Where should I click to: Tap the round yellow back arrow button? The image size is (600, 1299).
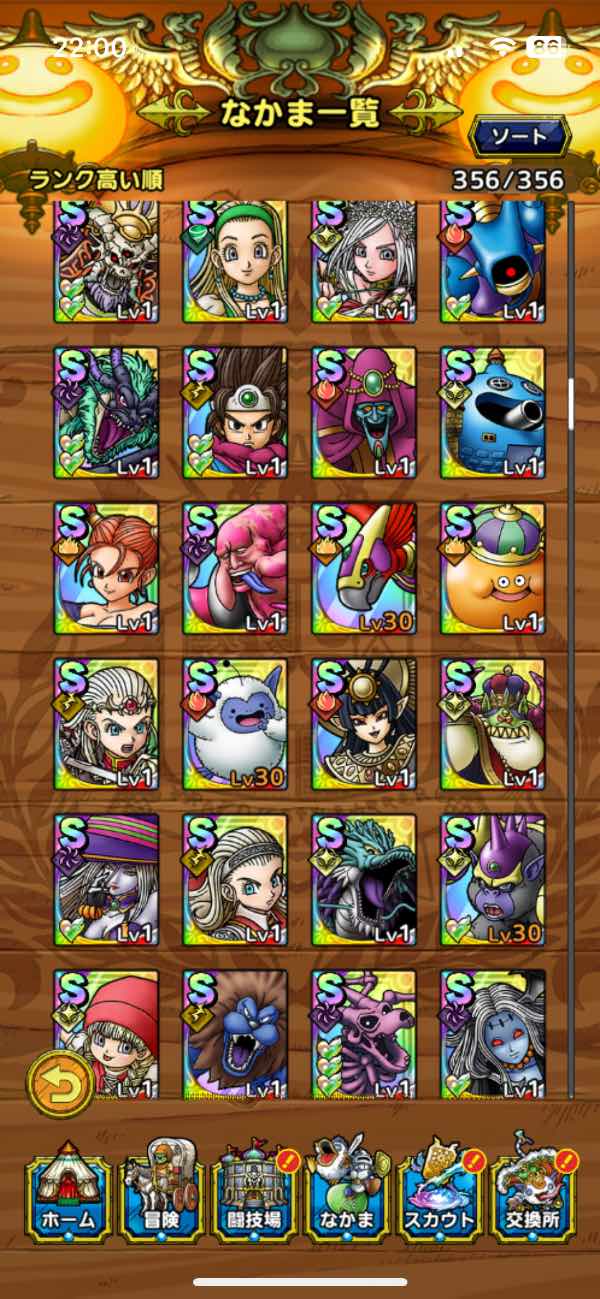(60, 1084)
